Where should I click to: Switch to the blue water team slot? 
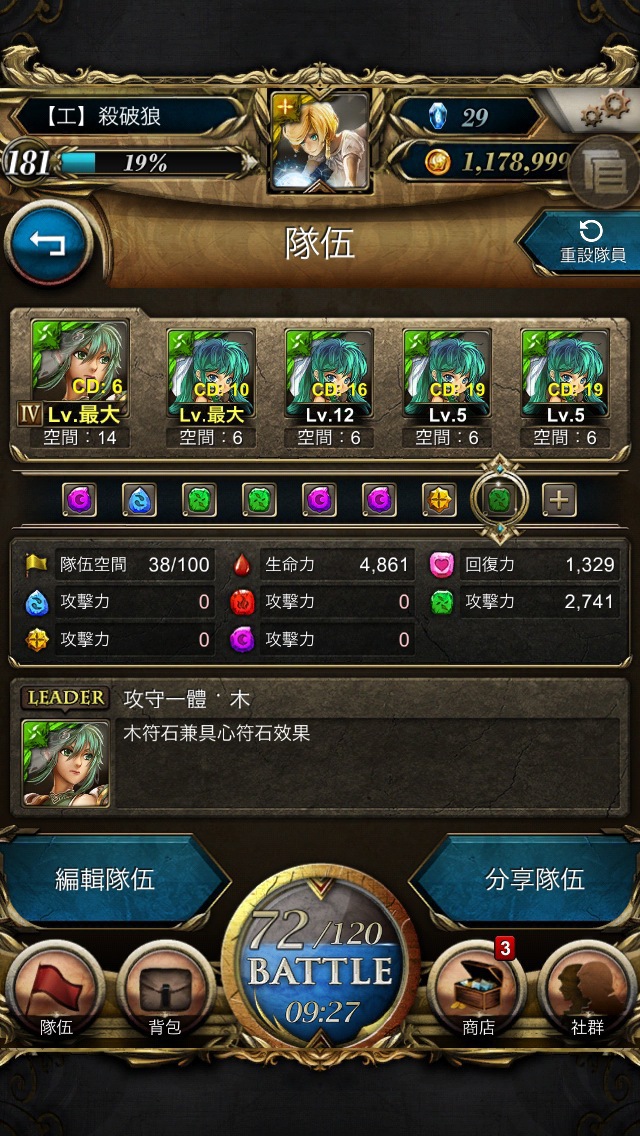139,499
